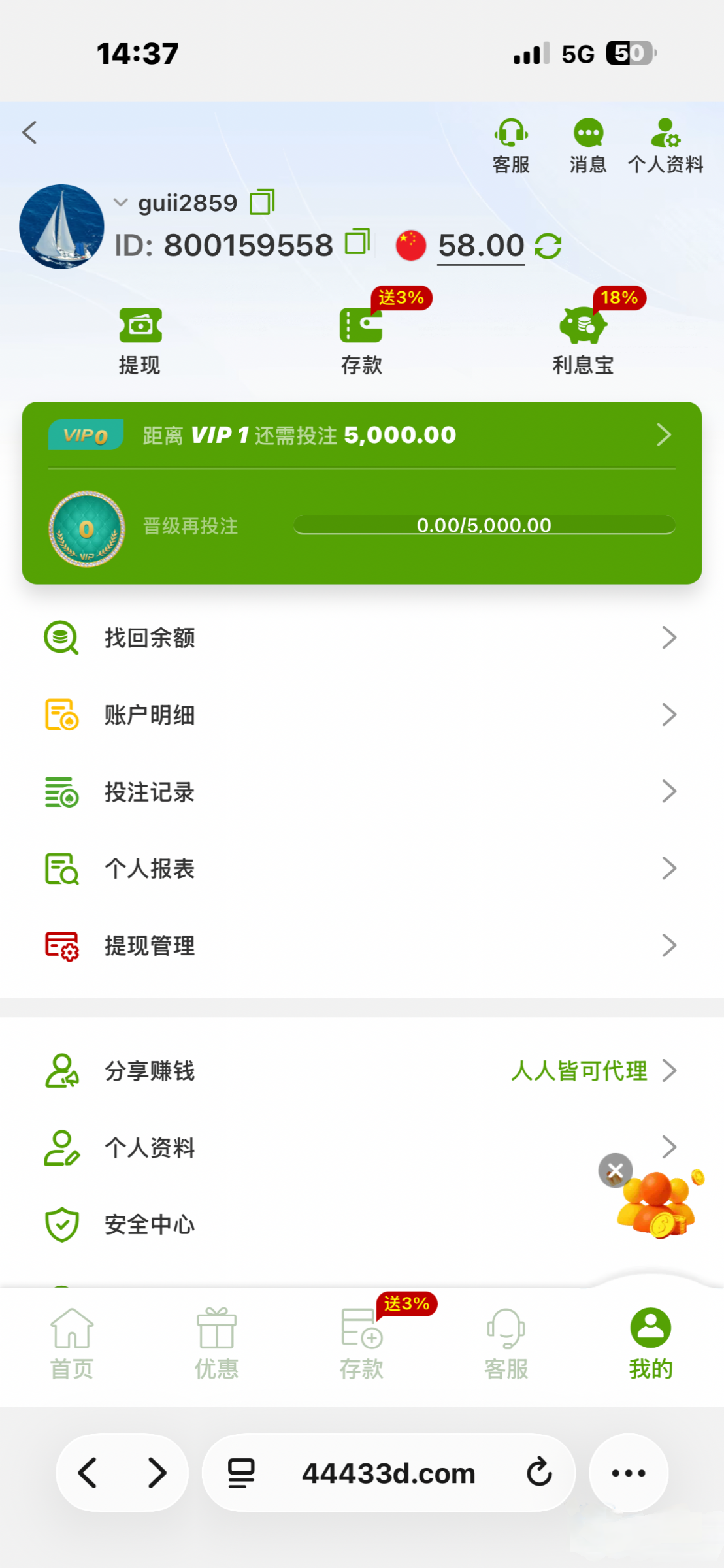Tap the 提现 withdraw button
This screenshot has width=724, height=1568.
[x=140, y=341]
